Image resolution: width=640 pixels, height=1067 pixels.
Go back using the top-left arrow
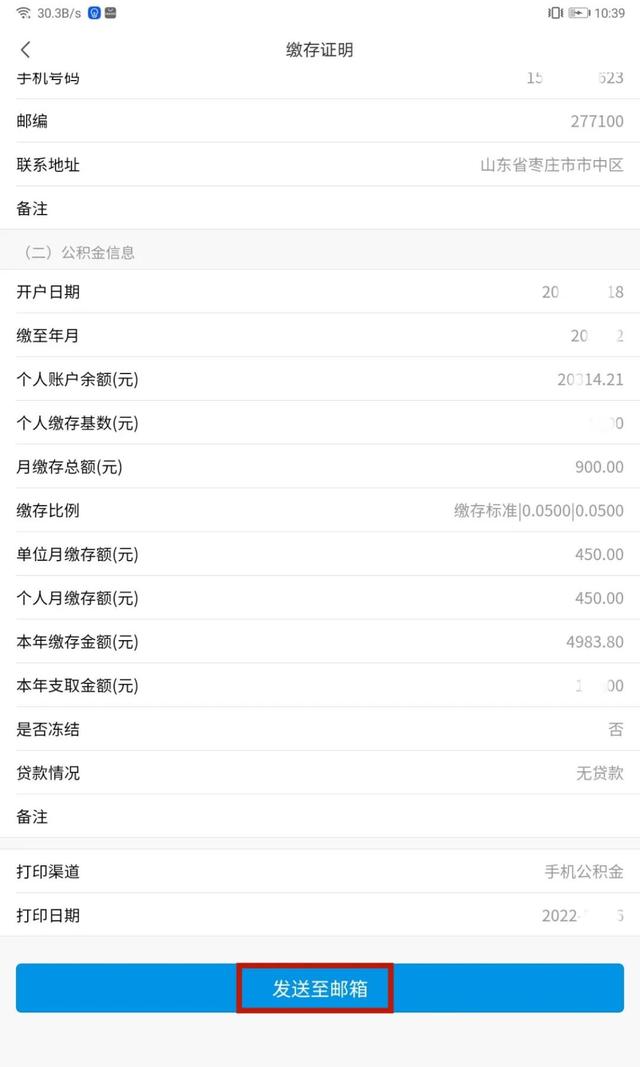[x=26, y=50]
